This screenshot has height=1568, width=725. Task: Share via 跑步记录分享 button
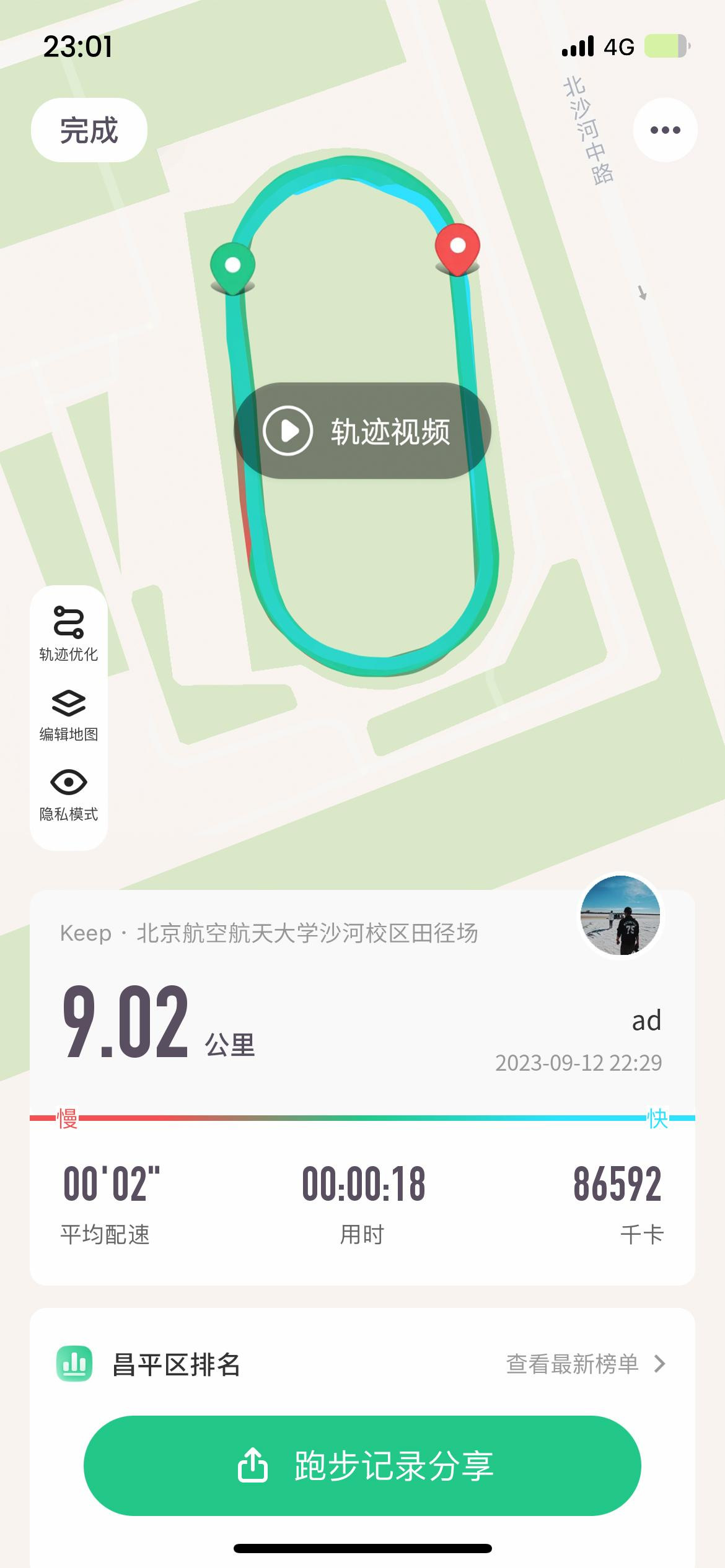click(362, 1465)
